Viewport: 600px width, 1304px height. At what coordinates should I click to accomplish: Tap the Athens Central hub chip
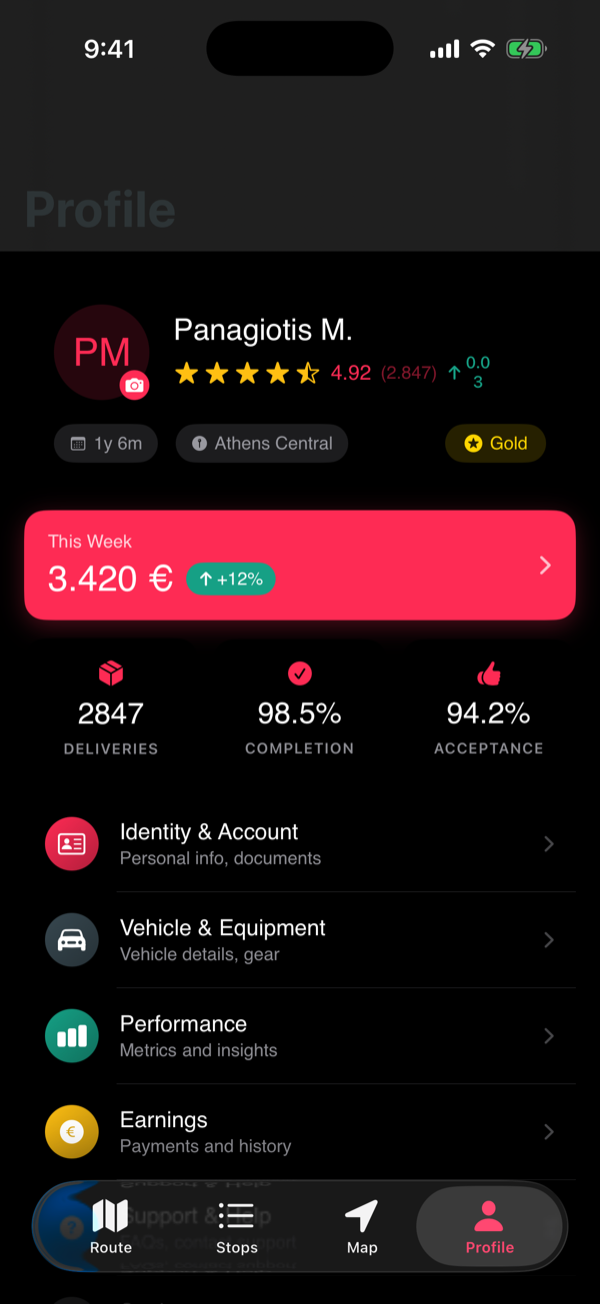[262, 443]
